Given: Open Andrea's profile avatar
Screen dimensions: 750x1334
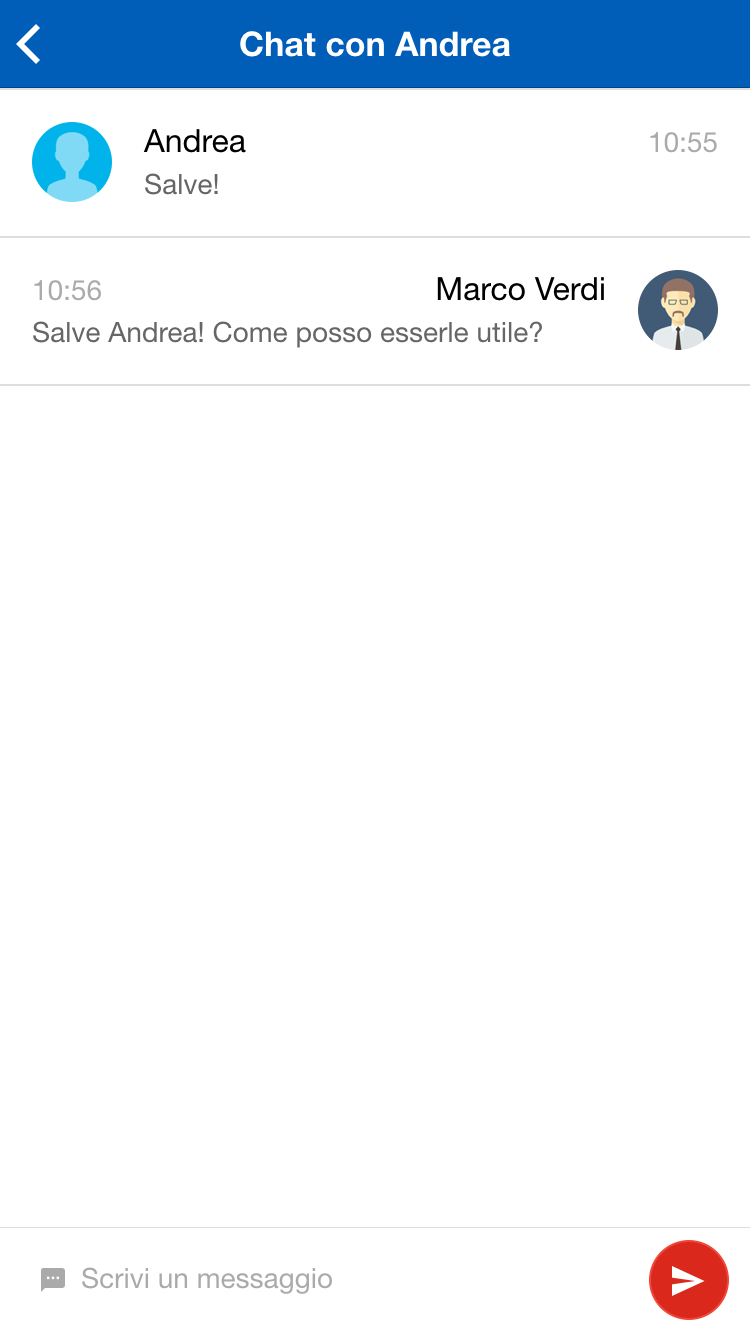Looking at the screenshot, I should pyautogui.click(x=72, y=162).
